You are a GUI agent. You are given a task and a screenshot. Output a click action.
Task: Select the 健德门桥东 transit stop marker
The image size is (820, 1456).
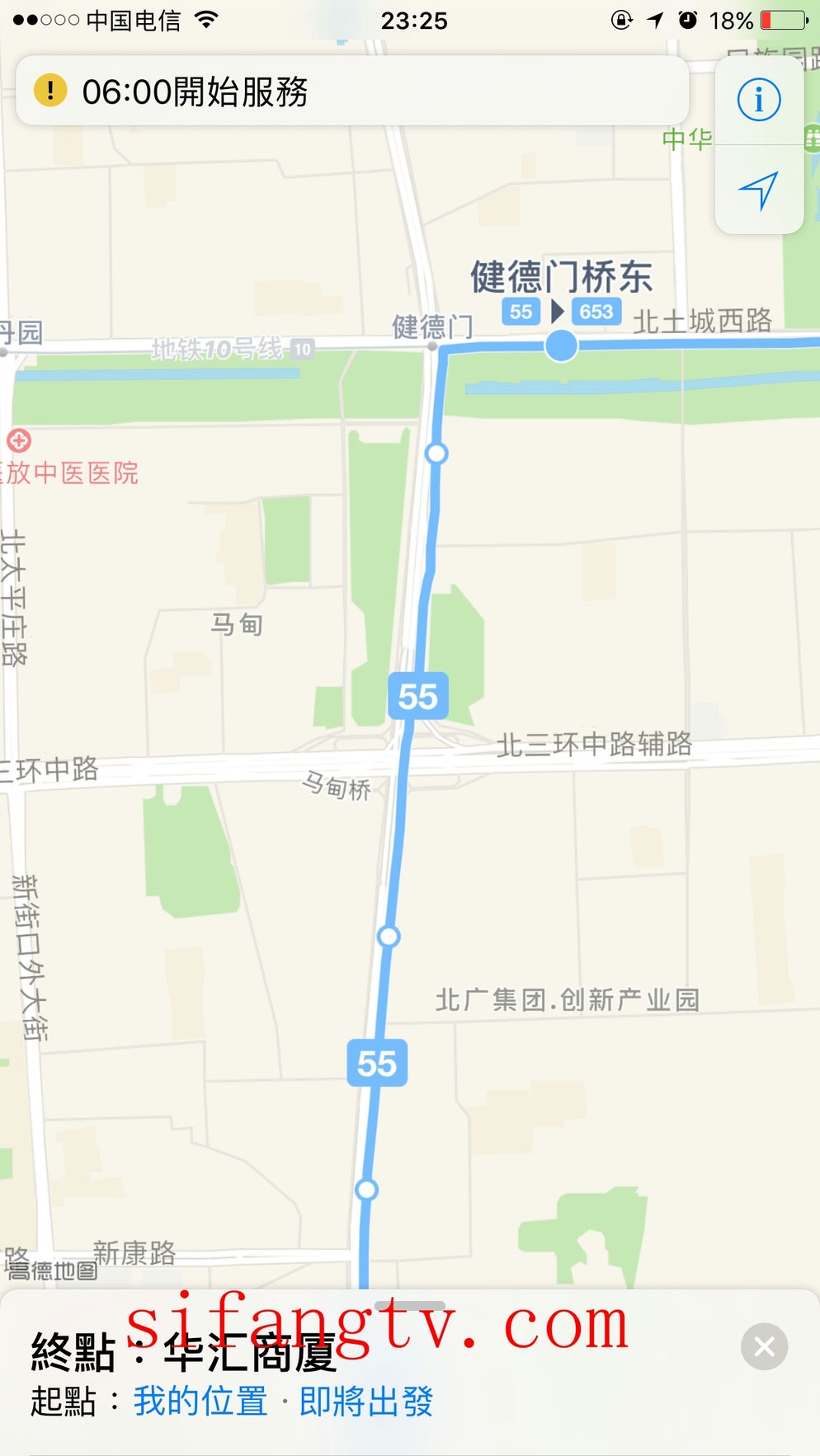(561, 345)
